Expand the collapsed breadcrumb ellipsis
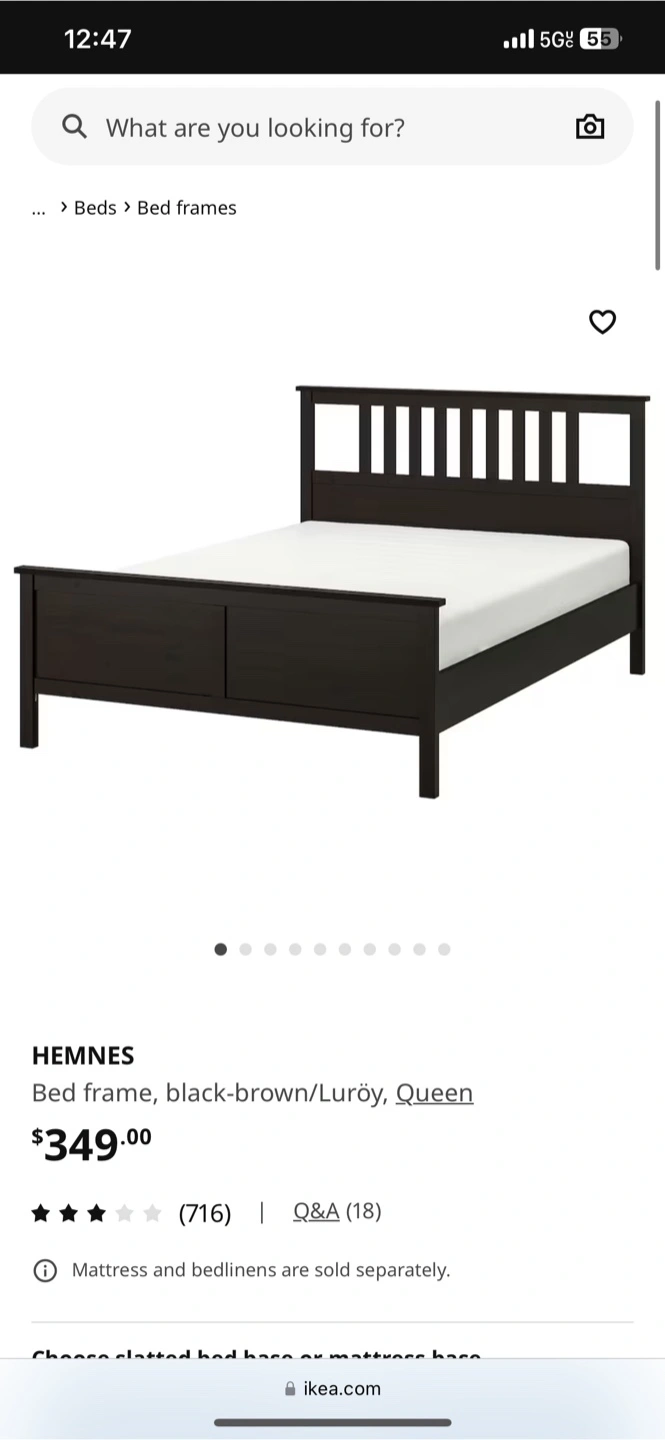665x1440 pixels. (x=39, y=209)
